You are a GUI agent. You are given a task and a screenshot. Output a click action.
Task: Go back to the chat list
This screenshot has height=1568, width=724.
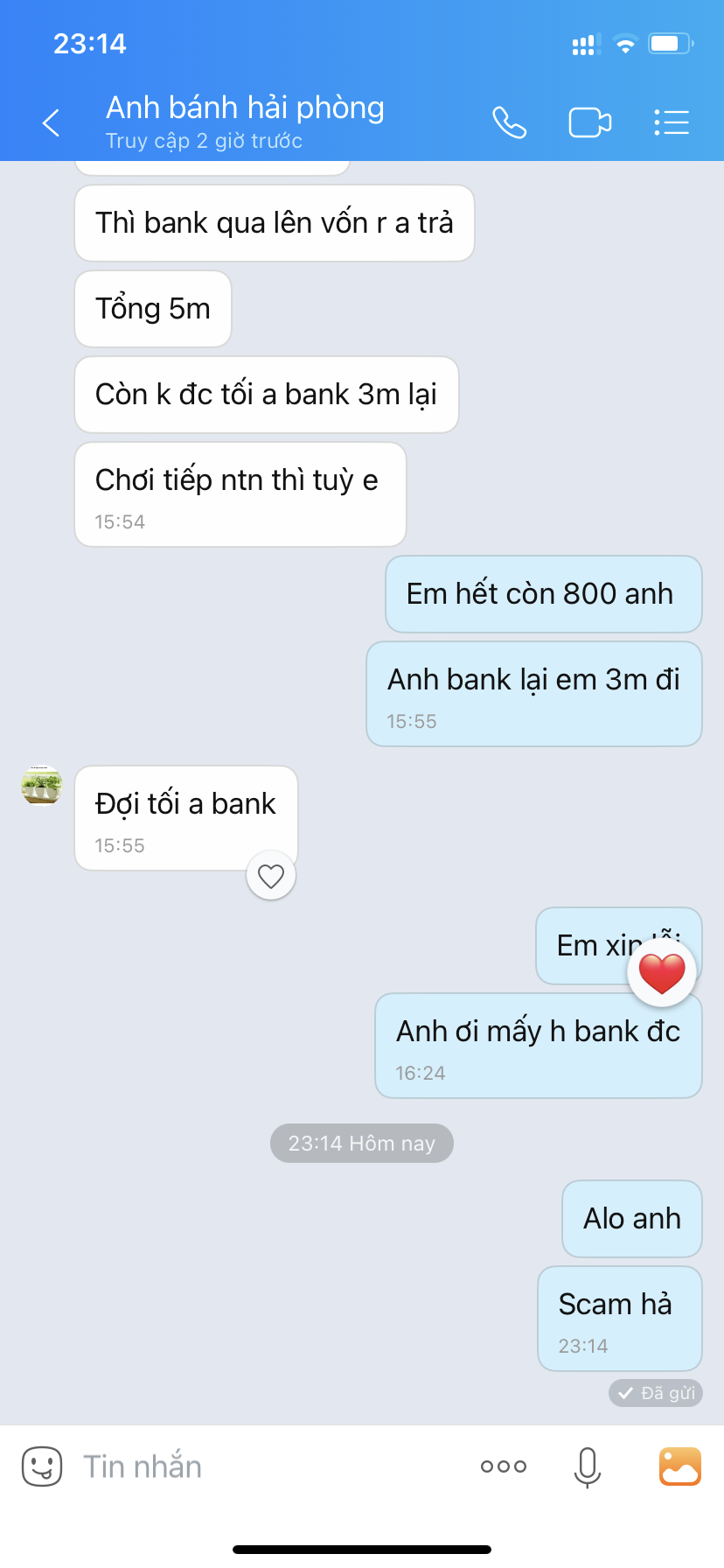[x=52, y=122]
